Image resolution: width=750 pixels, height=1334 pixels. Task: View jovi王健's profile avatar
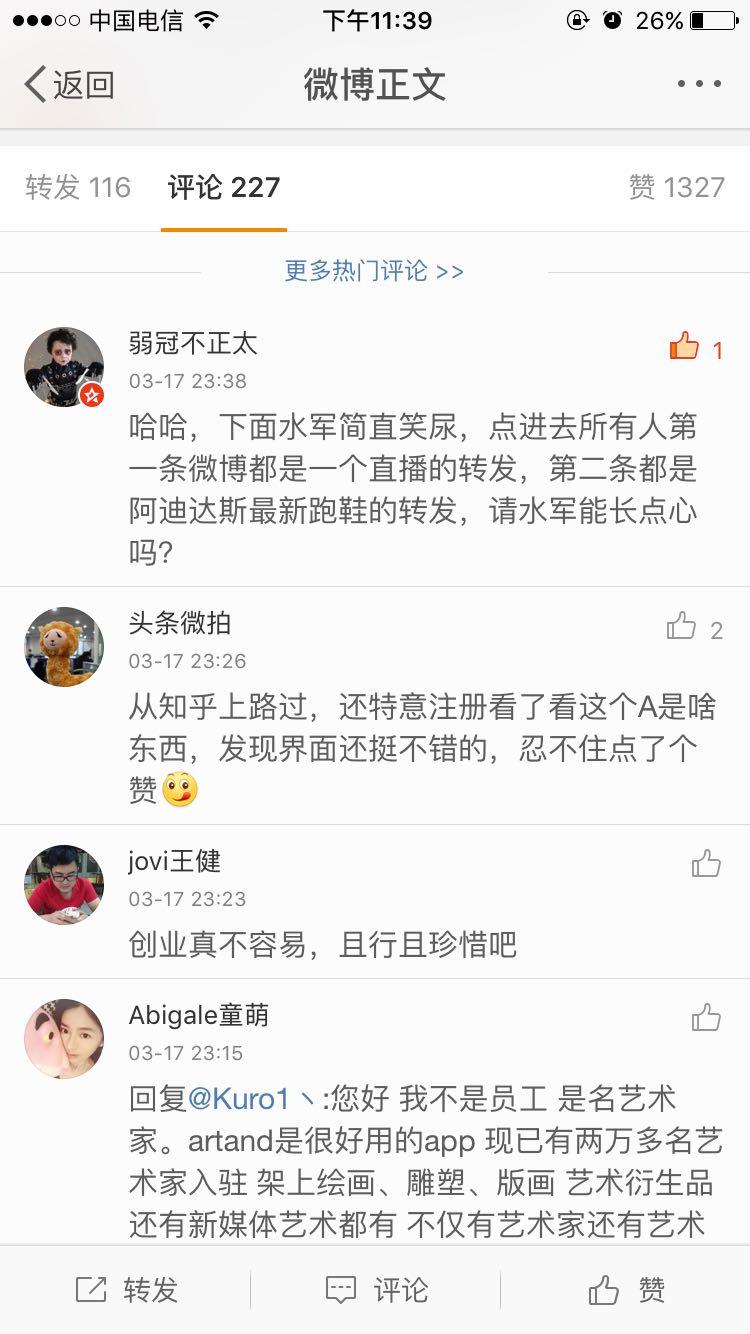click(x=64, y=885)
